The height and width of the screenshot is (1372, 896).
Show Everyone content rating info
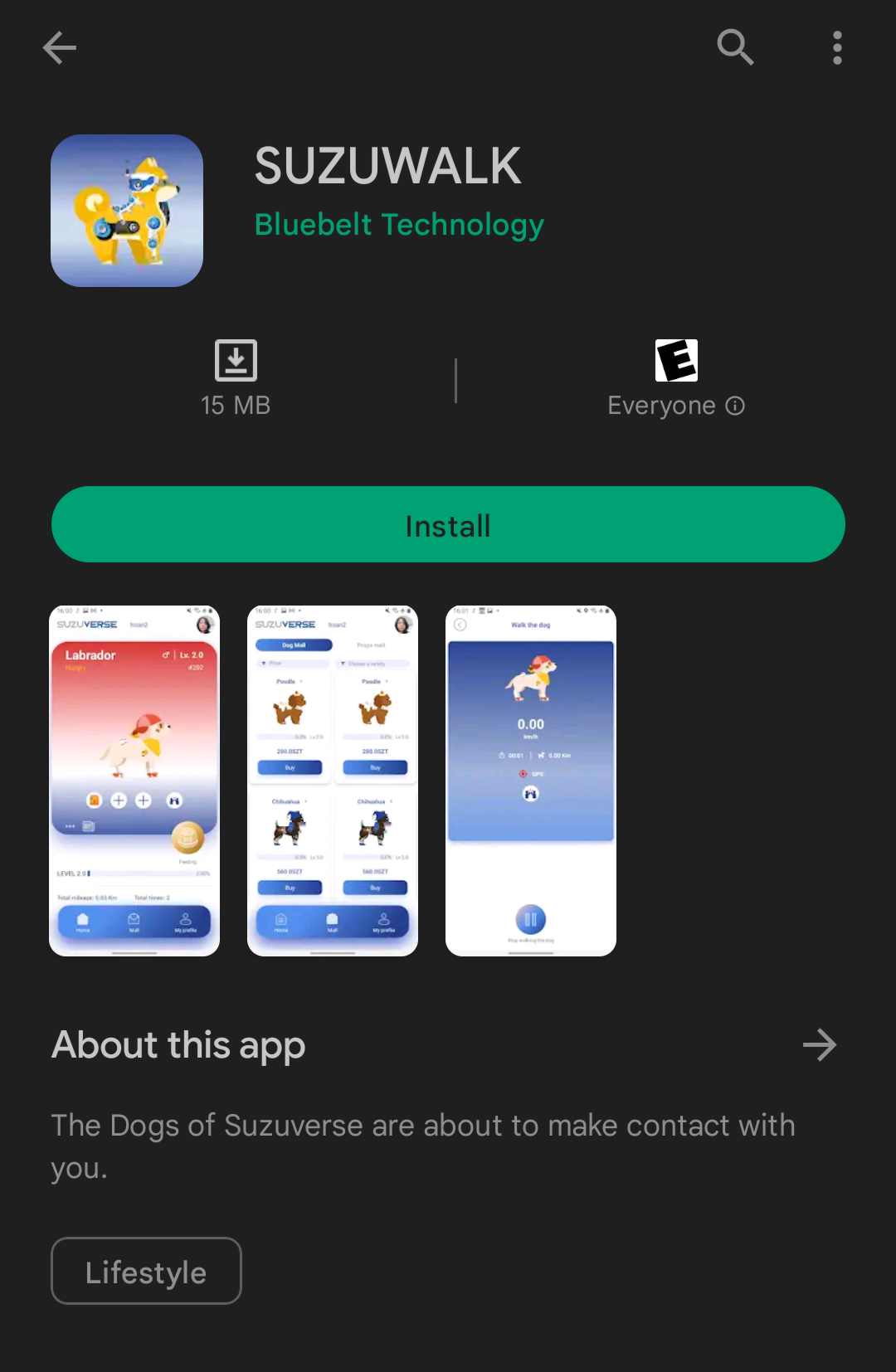coord(735,406)
